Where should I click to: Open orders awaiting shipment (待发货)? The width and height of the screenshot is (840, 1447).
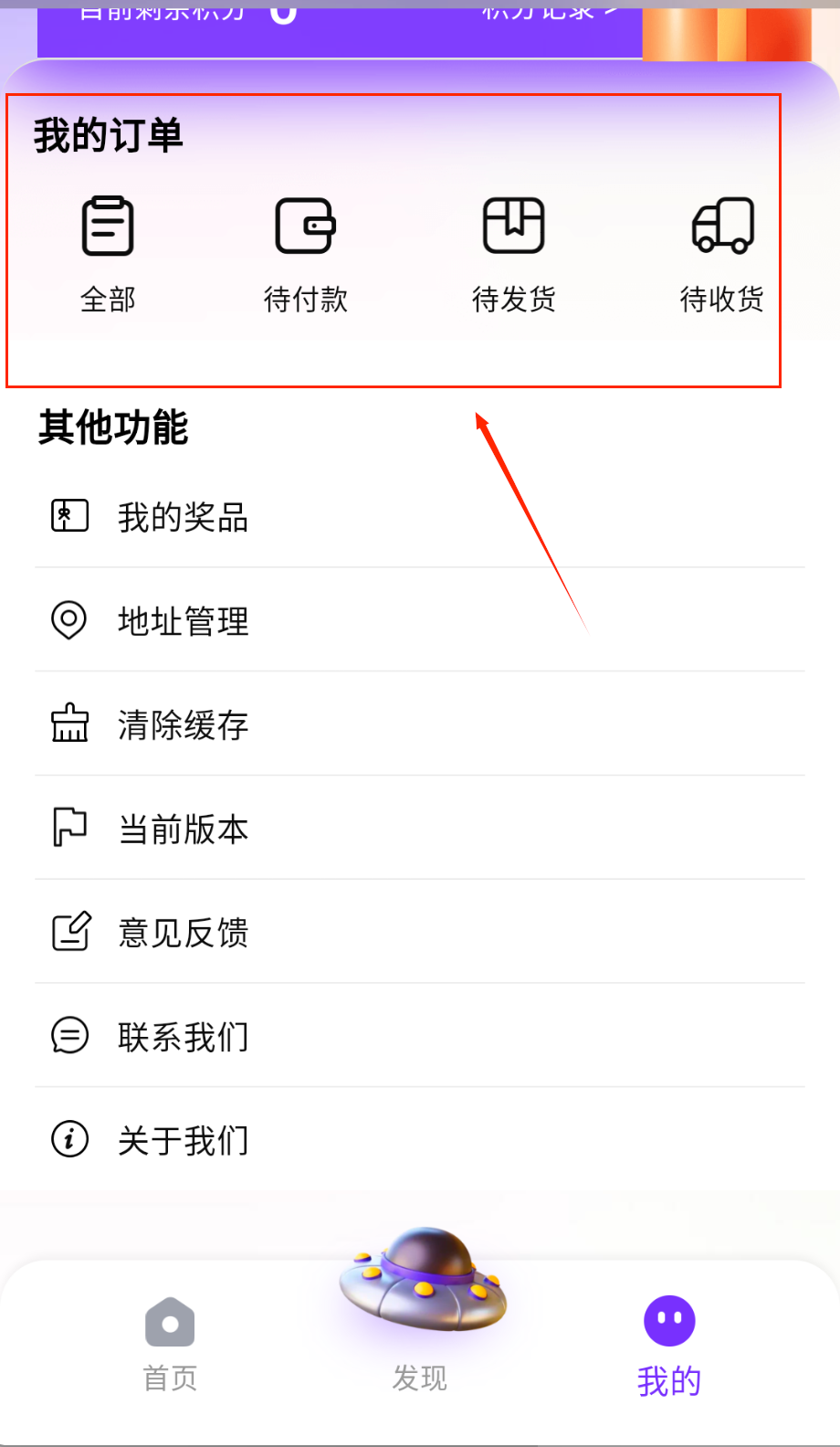513,252
